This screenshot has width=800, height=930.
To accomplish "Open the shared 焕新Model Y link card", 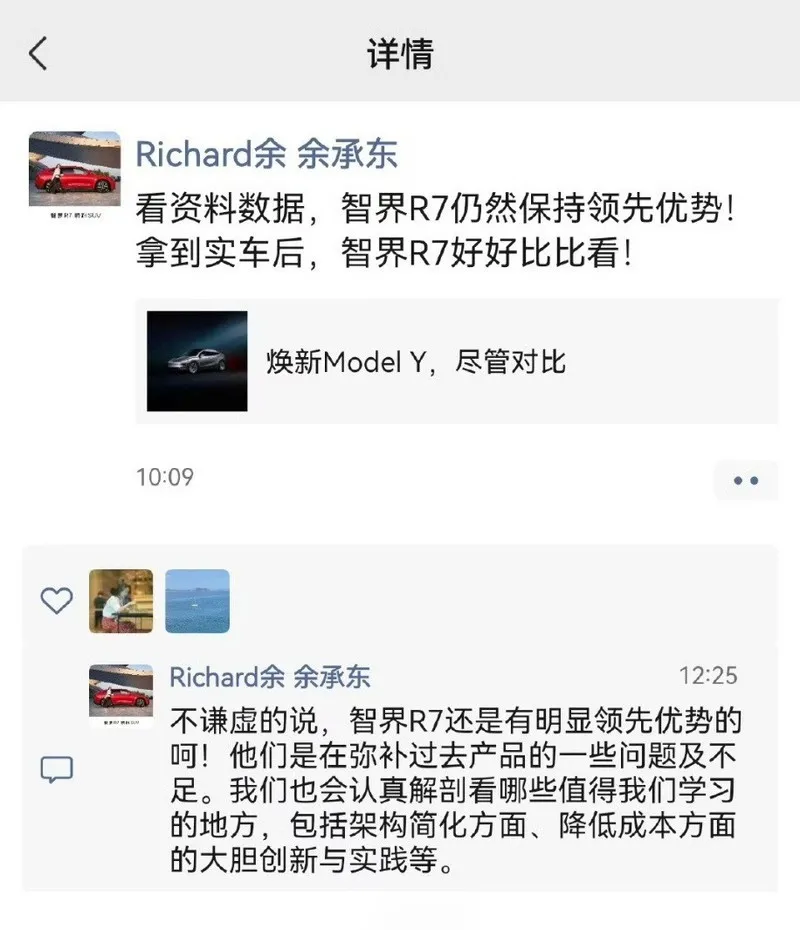I will (455, 361).
